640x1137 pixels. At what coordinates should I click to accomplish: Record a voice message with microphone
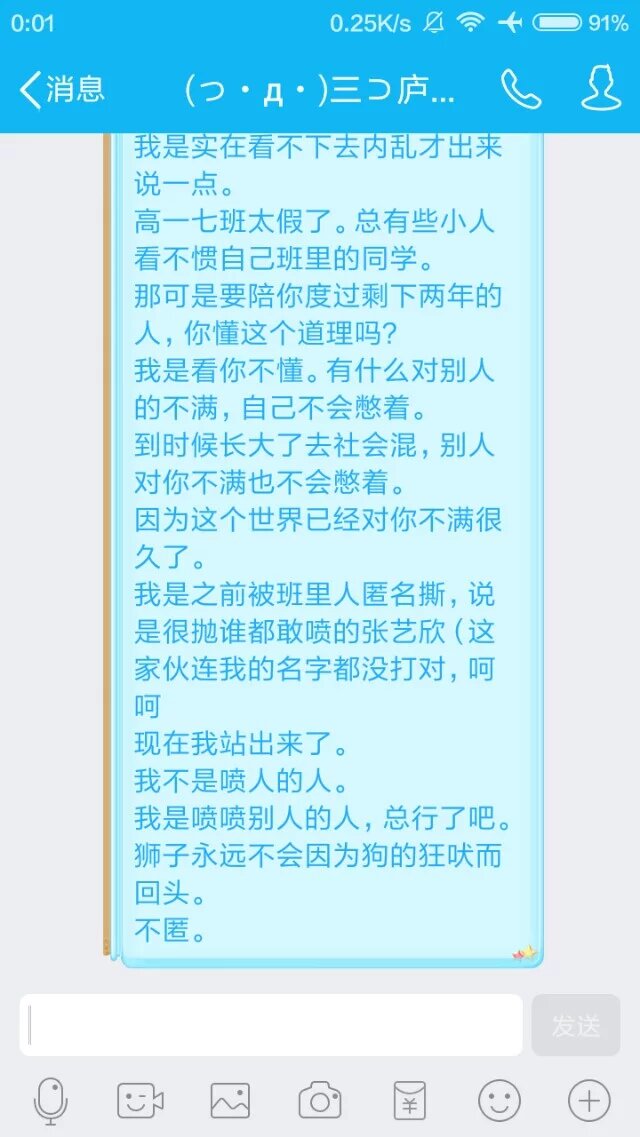50,1102
